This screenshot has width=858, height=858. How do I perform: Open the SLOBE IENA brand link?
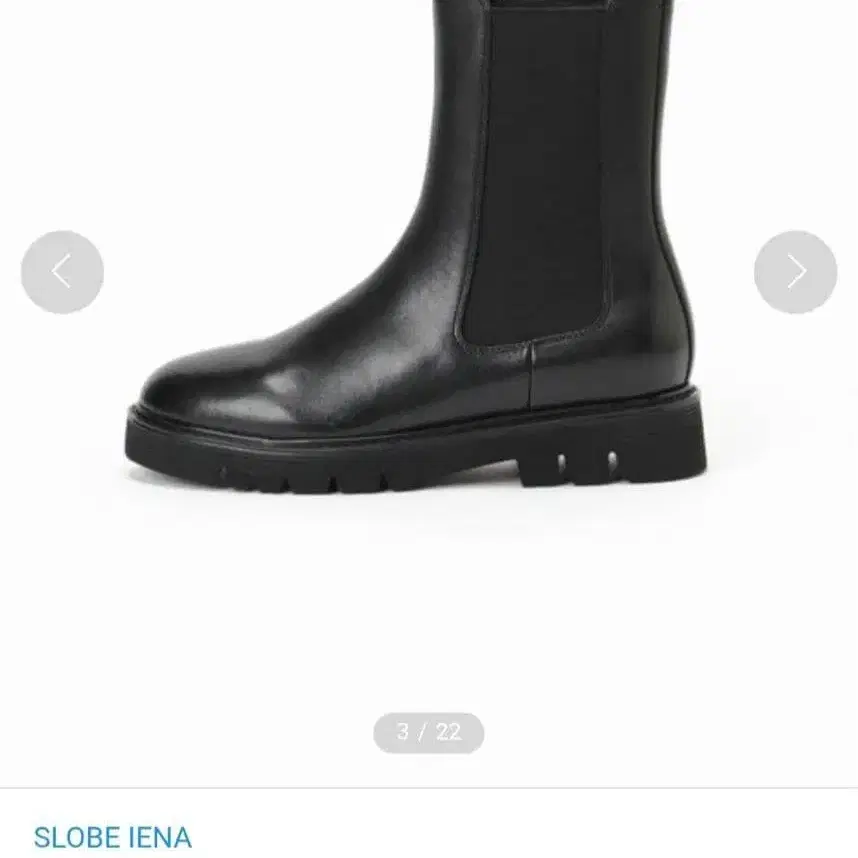[x=112, y=837]
